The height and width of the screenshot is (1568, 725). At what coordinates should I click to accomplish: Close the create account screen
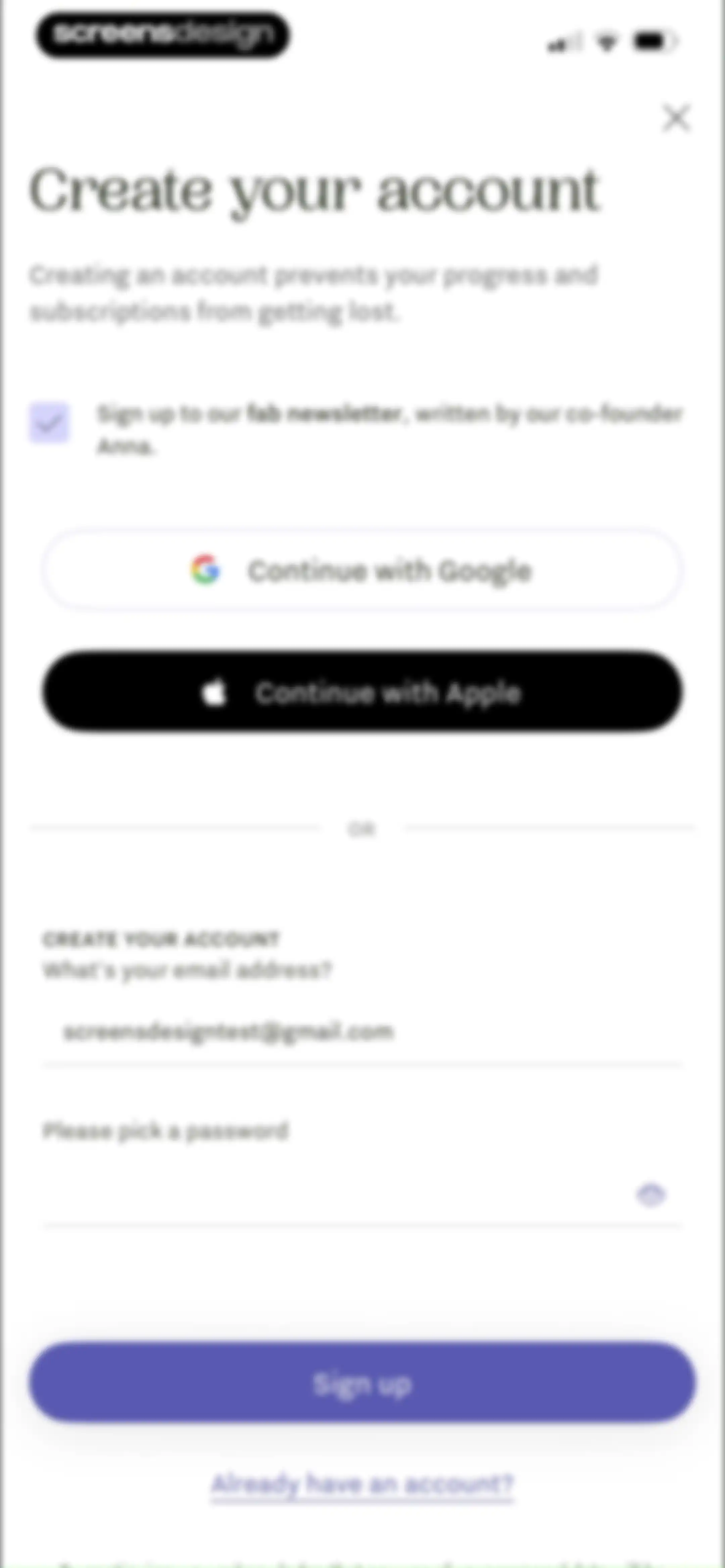(x=676, y=118)
